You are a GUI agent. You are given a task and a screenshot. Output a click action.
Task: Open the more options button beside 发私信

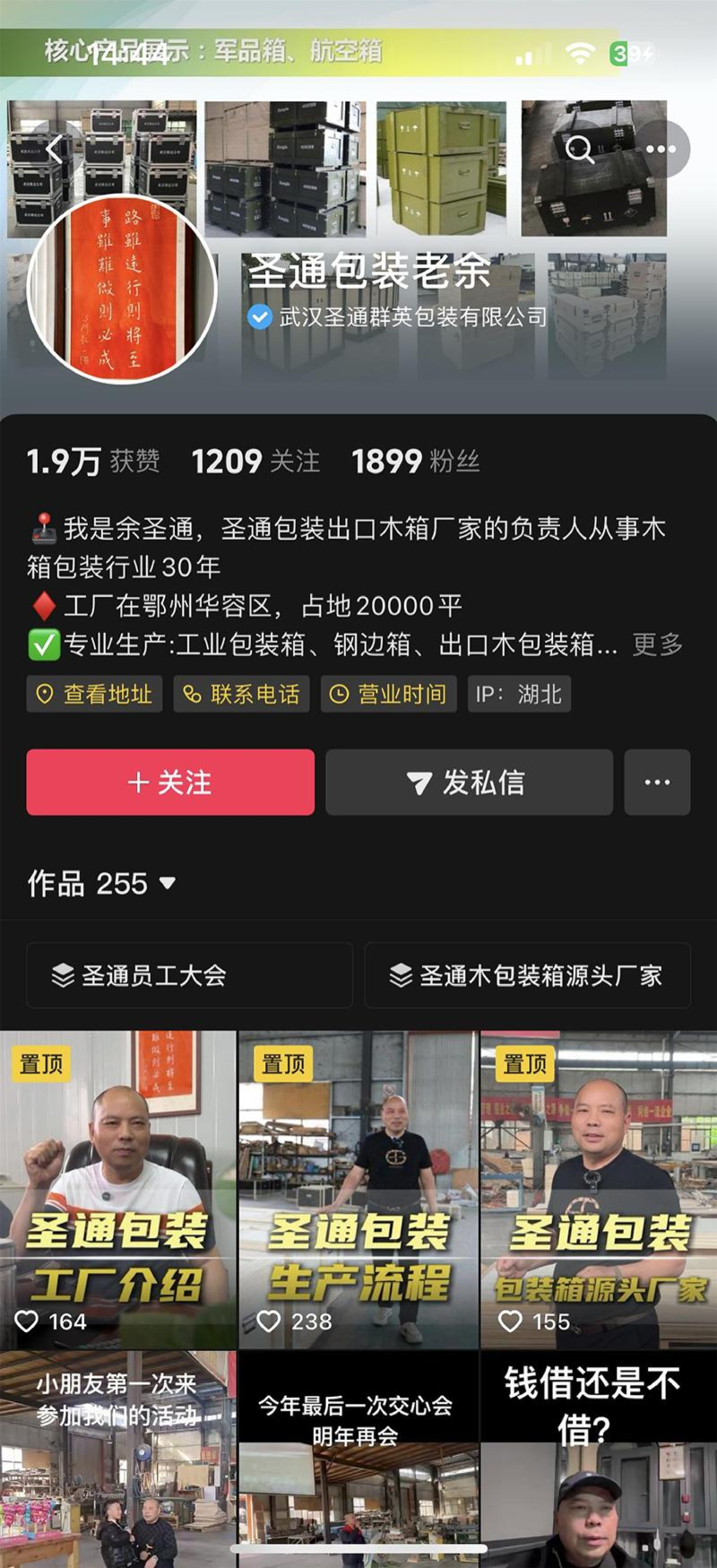pos(657,782)
